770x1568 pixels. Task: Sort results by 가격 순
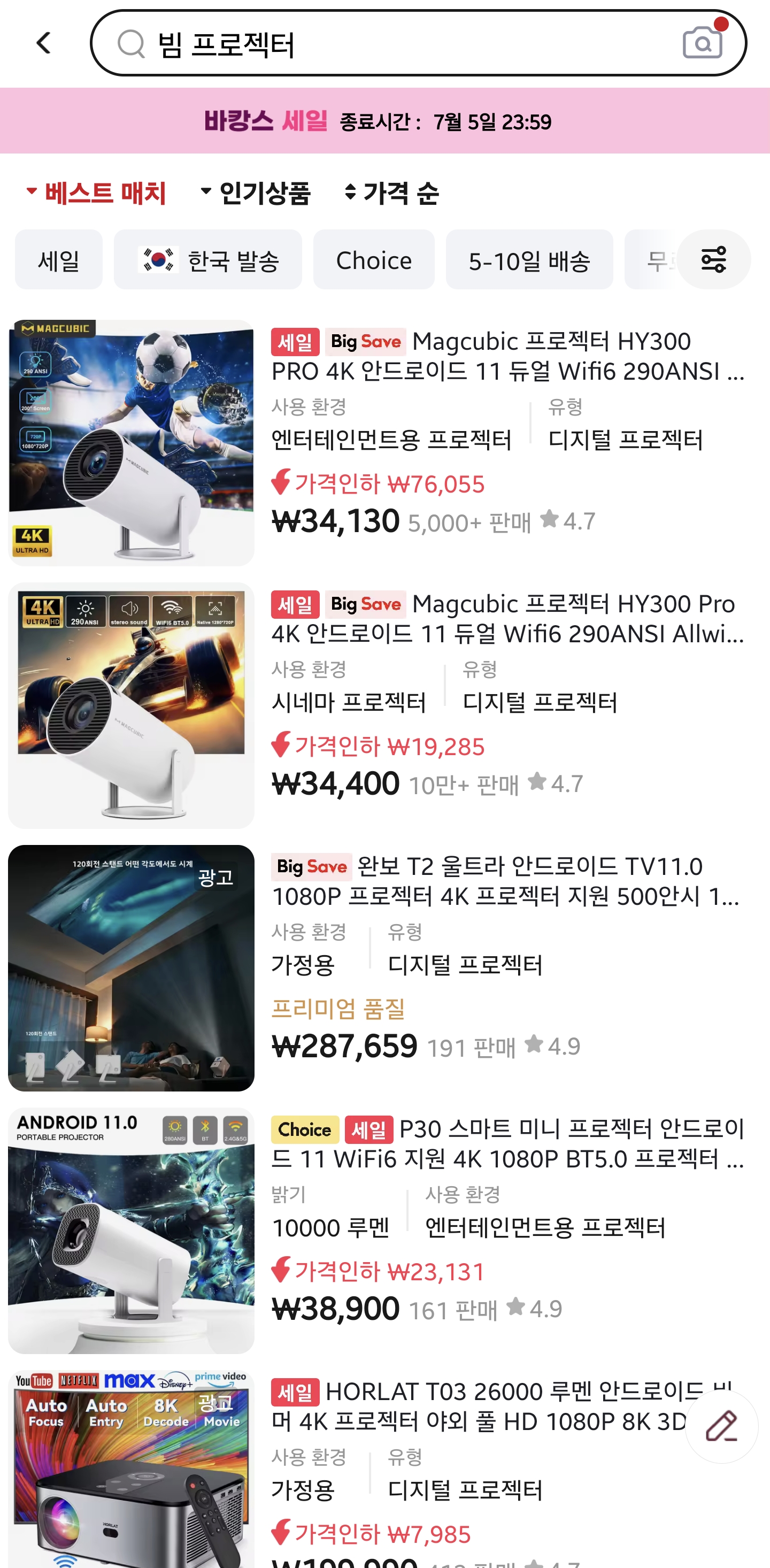[x=391, y=193]
